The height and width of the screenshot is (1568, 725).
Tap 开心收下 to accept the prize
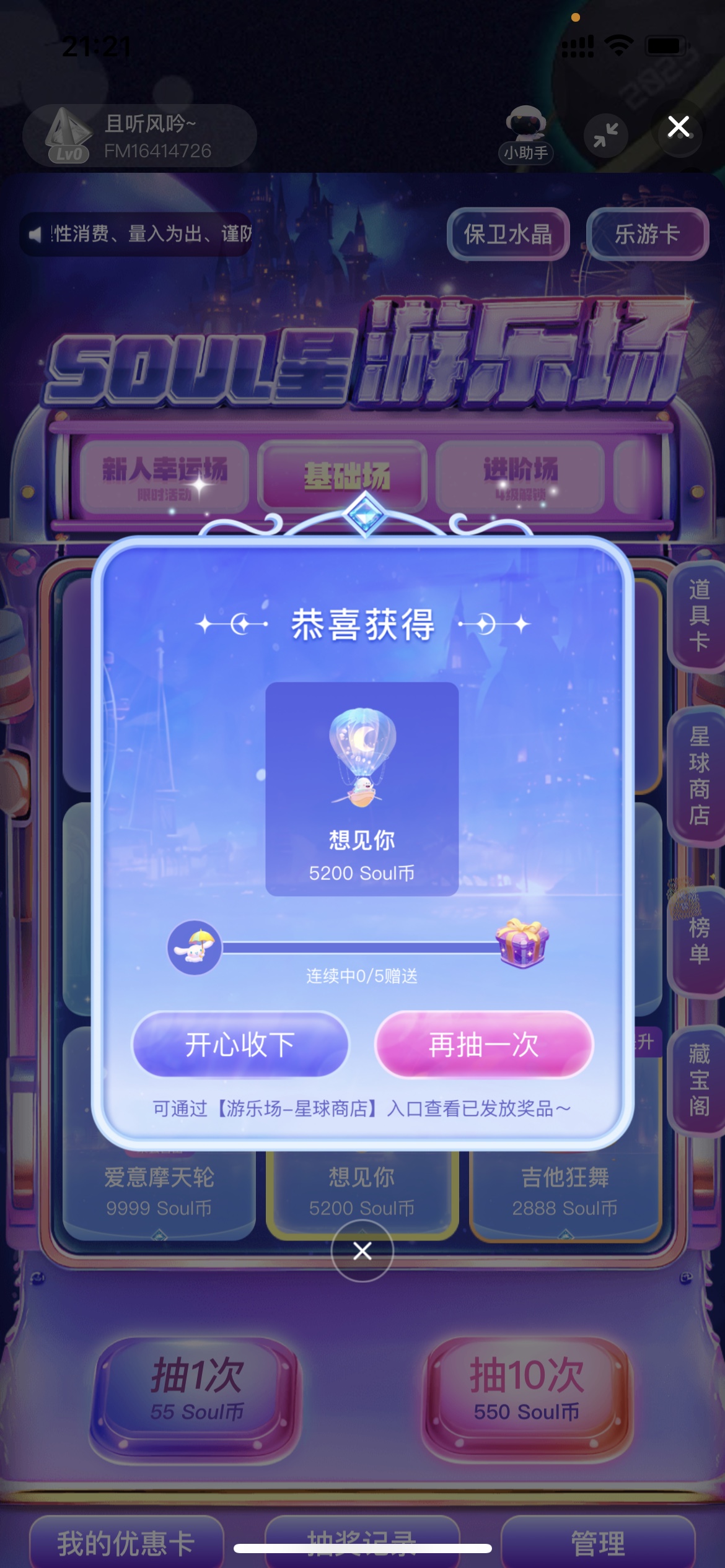(x=240, y=1045)
